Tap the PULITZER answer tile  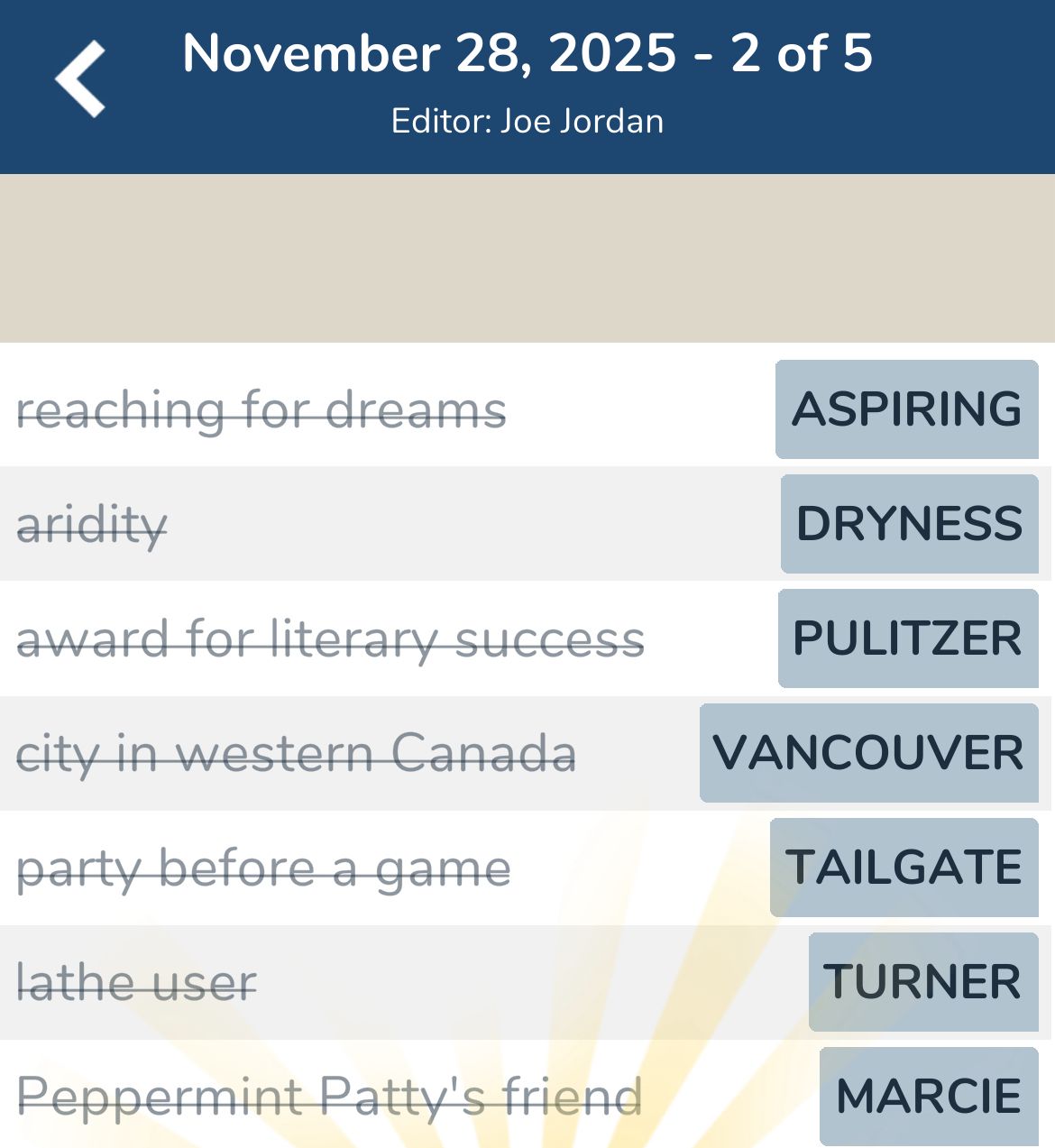coord(907,638)
